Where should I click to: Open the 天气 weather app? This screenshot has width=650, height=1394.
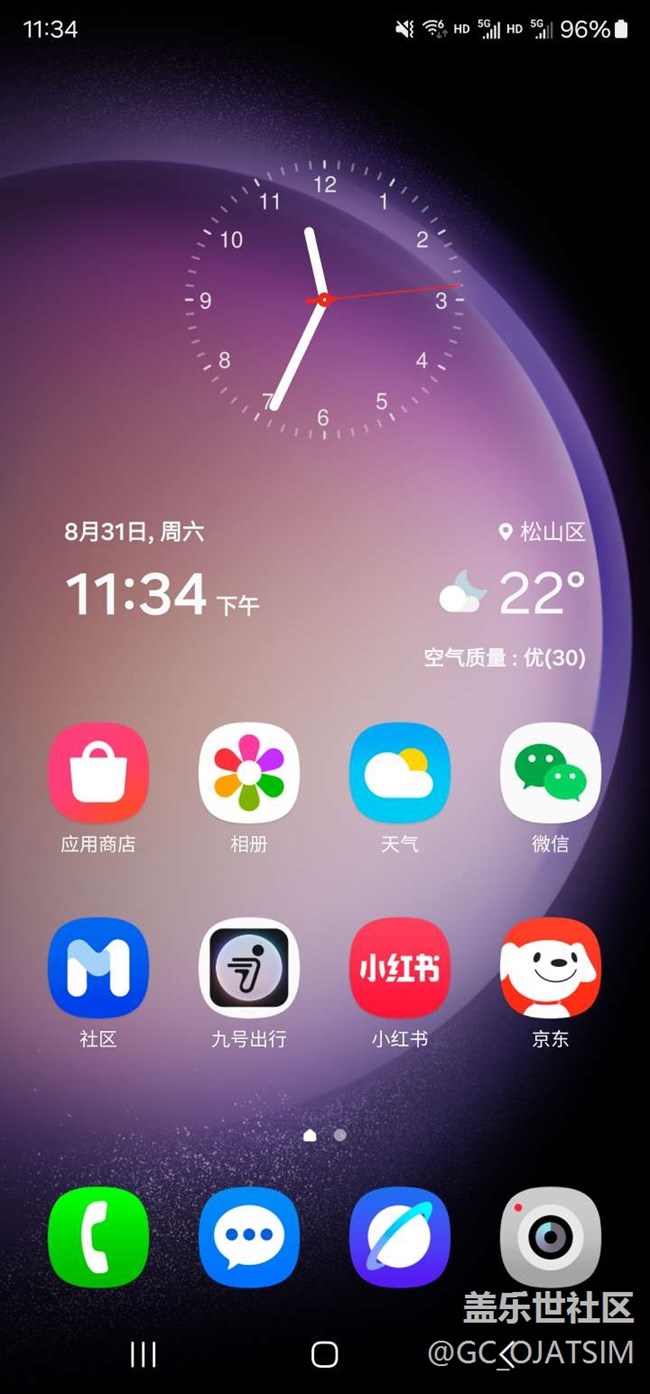400,773
